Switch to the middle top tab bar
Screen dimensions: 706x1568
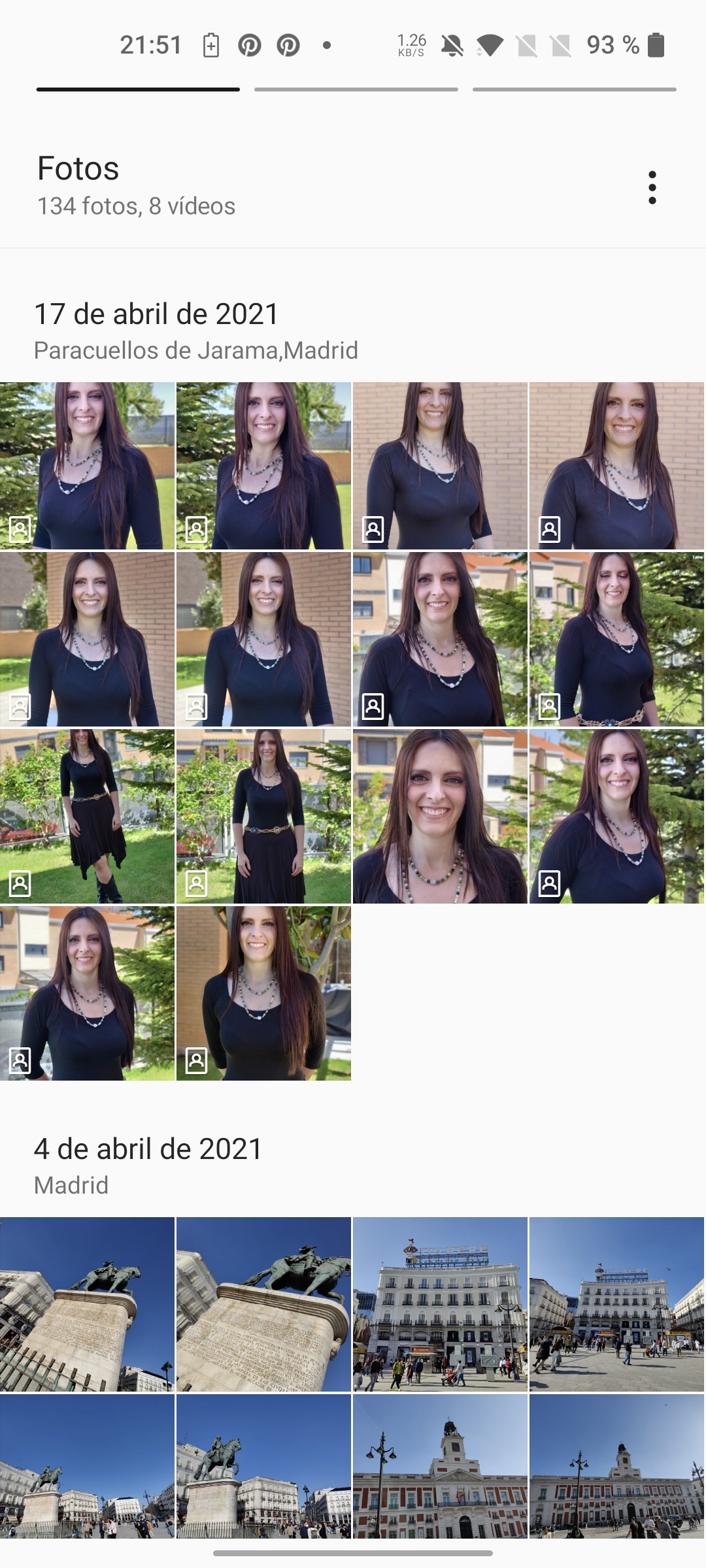pyautogui.click(x=356, y=89)
